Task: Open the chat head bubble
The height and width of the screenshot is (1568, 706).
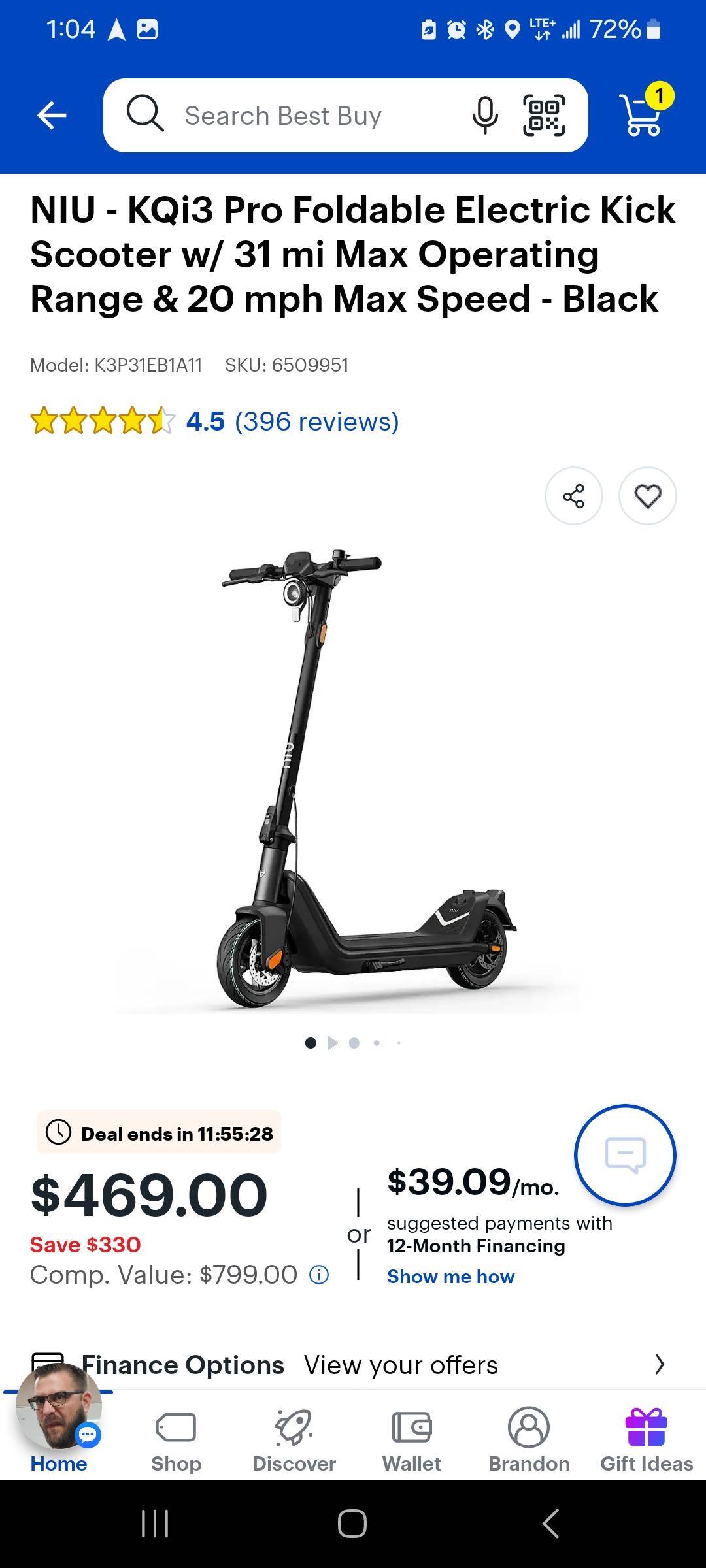Action: click(59, 1406)
